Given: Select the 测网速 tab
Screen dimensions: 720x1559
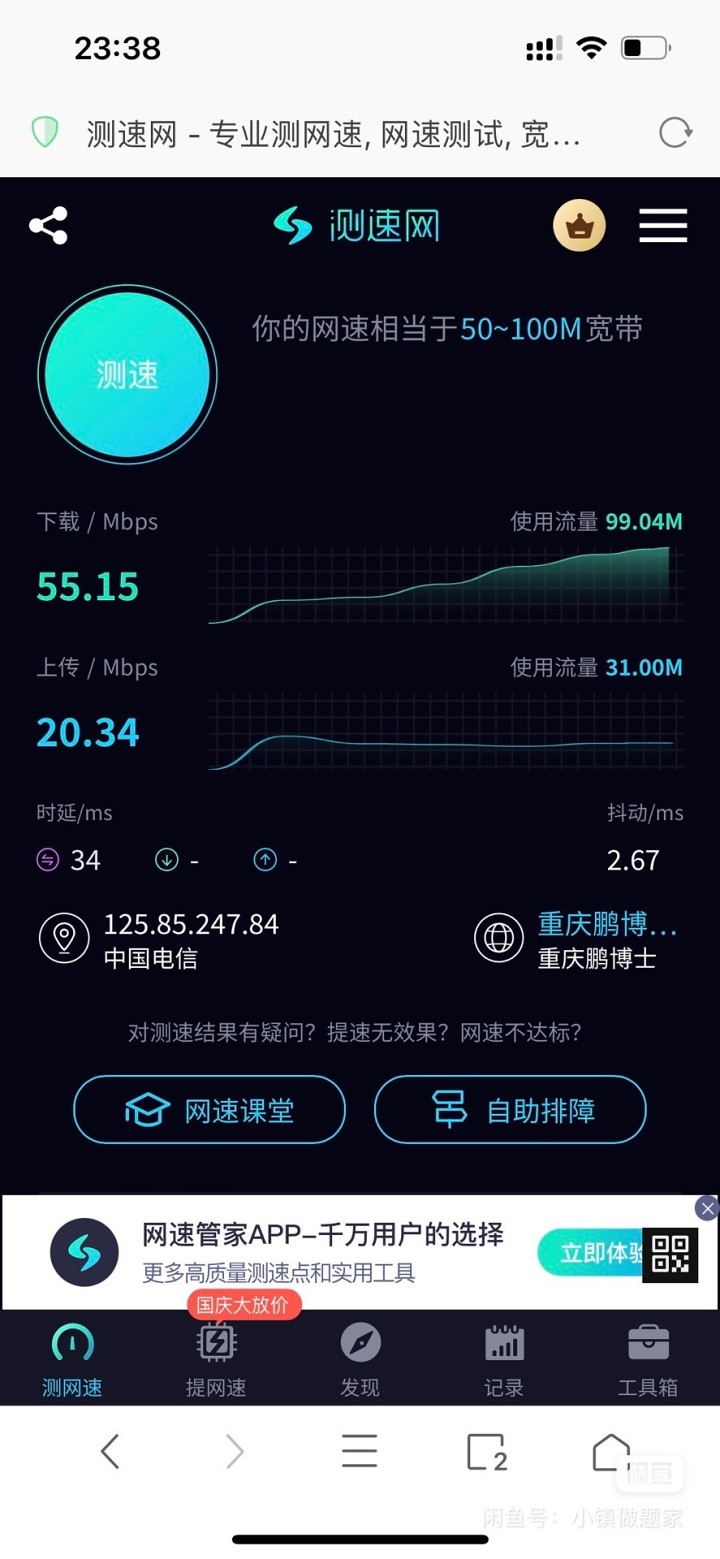Looking at the screenshot, I should [72, 1357].
